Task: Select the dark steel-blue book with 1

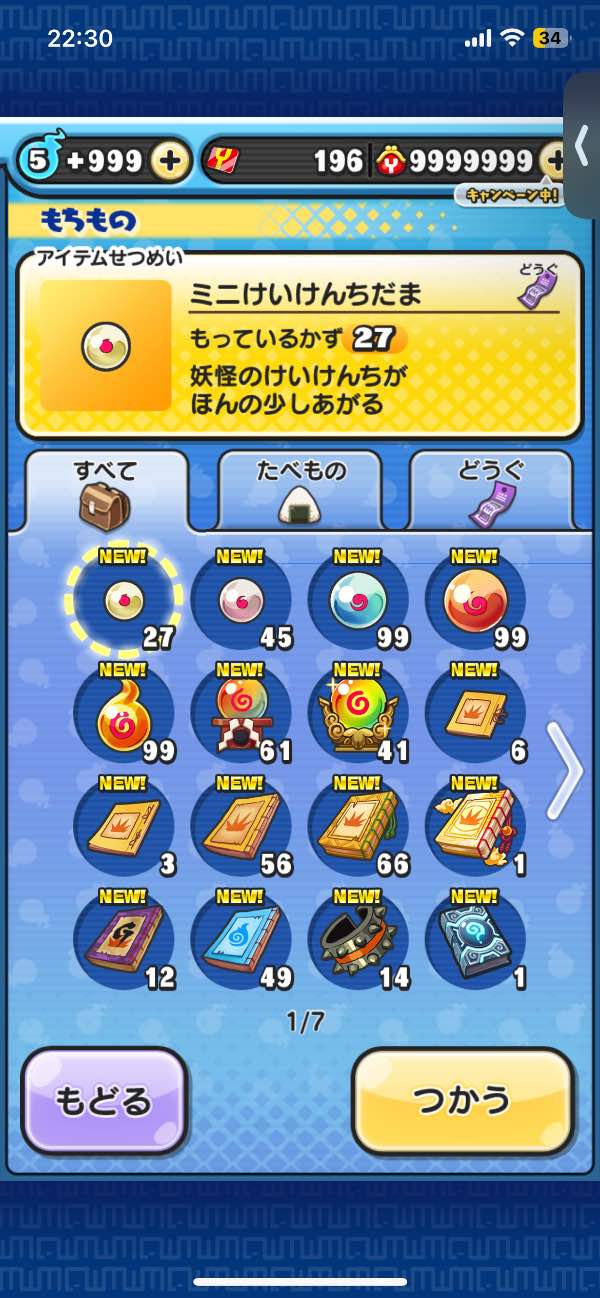Action: (x=475, y=941)
